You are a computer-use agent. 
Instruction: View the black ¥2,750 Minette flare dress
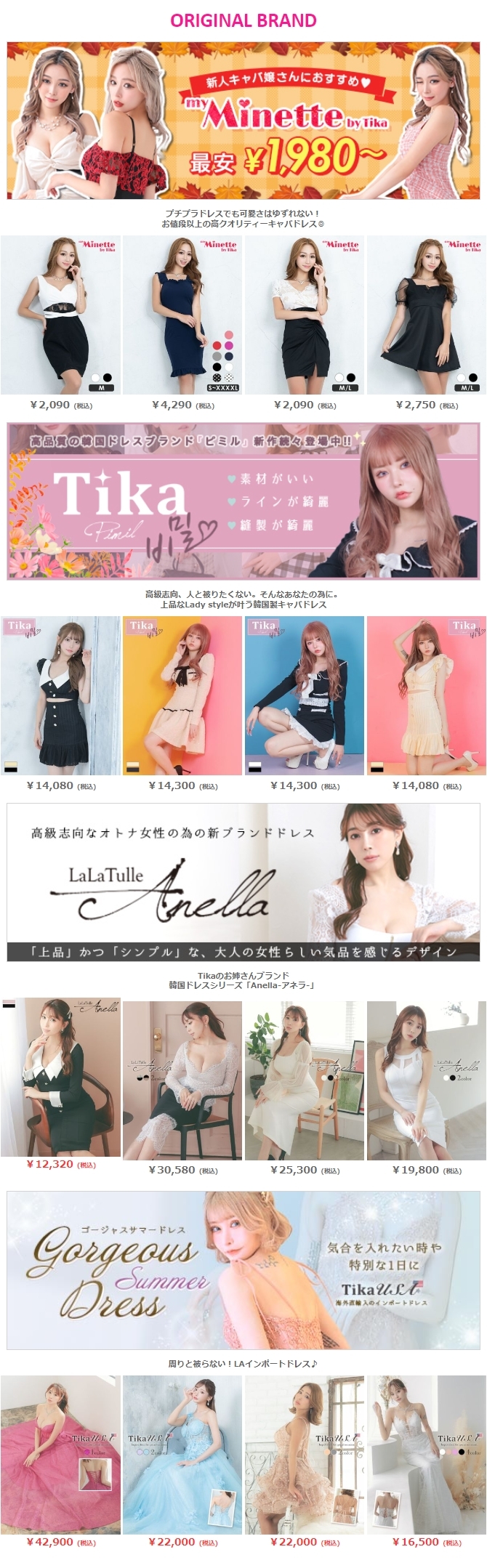[x=427, y=315]
